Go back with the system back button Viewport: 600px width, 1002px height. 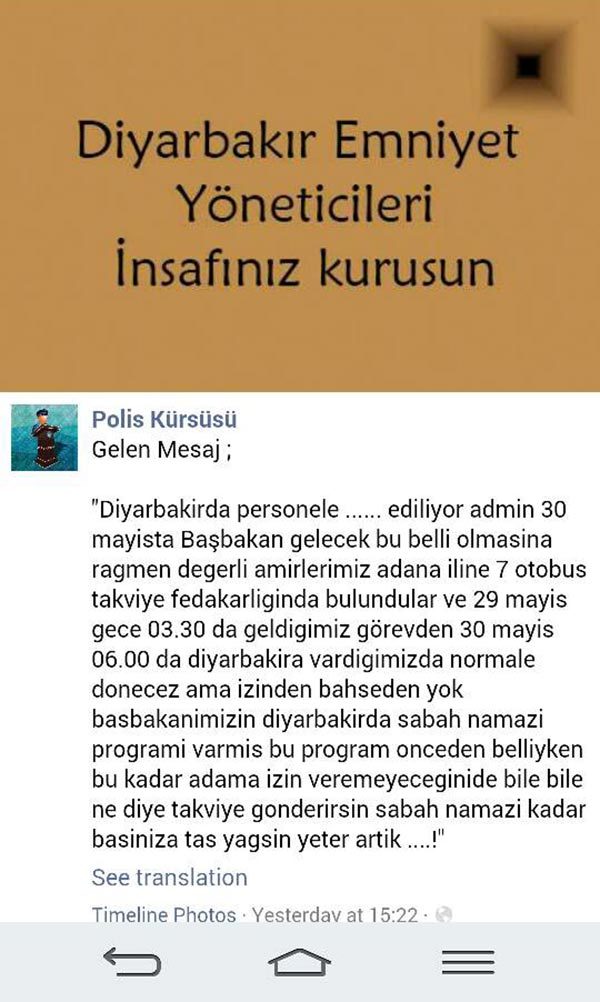click(x=131, y=962)
